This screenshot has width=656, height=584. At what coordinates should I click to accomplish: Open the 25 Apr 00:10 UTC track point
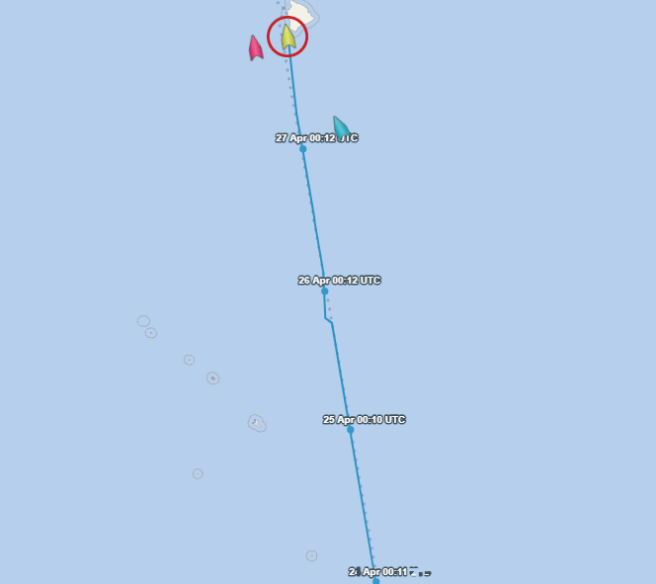[350, 430]
